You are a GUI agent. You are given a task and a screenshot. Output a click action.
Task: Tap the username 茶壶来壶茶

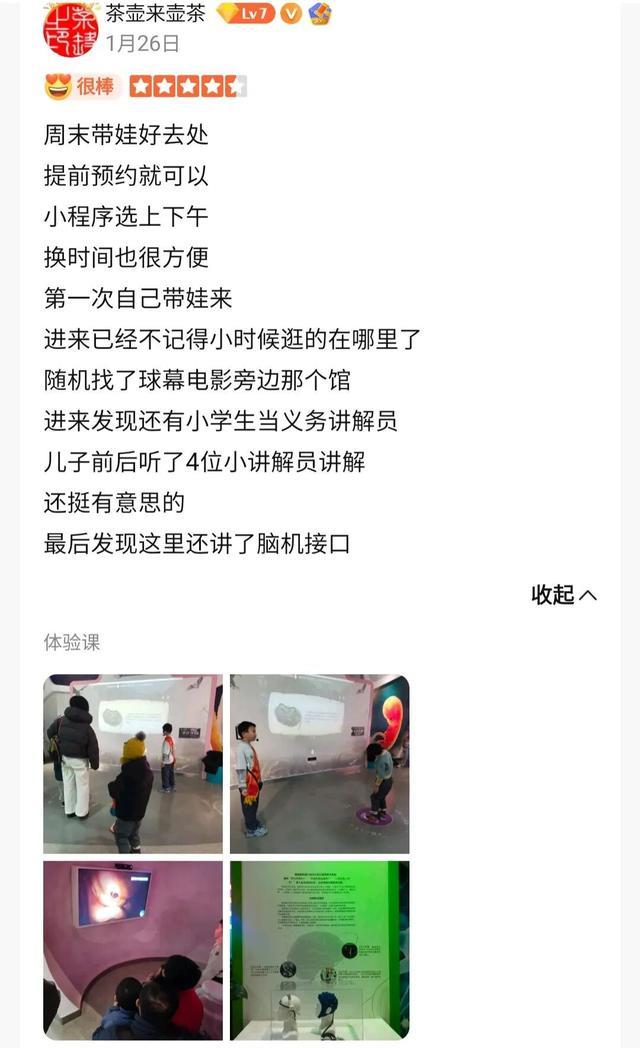coord(156,13)
